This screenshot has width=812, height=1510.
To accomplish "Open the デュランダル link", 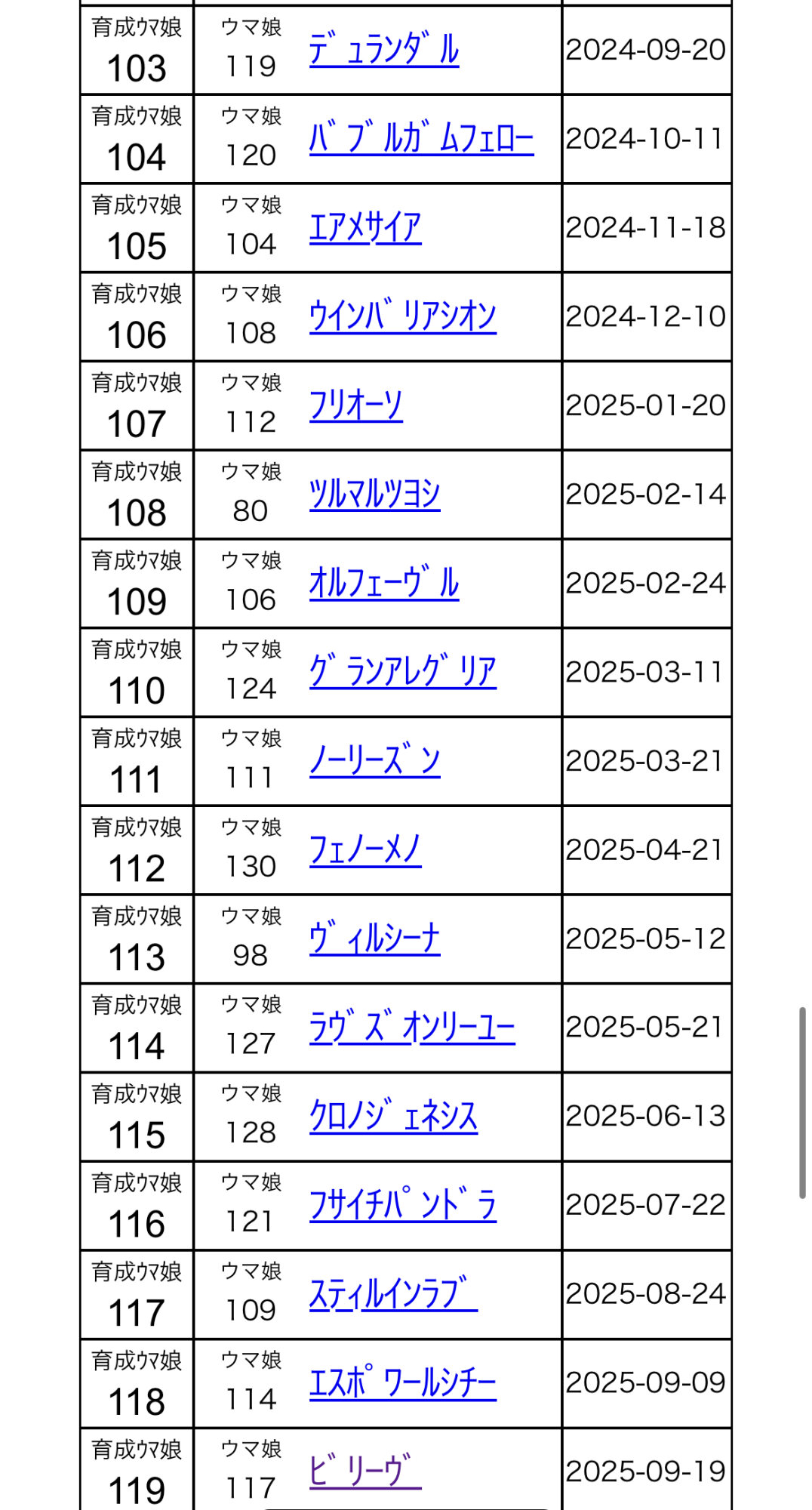I will tap(383, 50).
